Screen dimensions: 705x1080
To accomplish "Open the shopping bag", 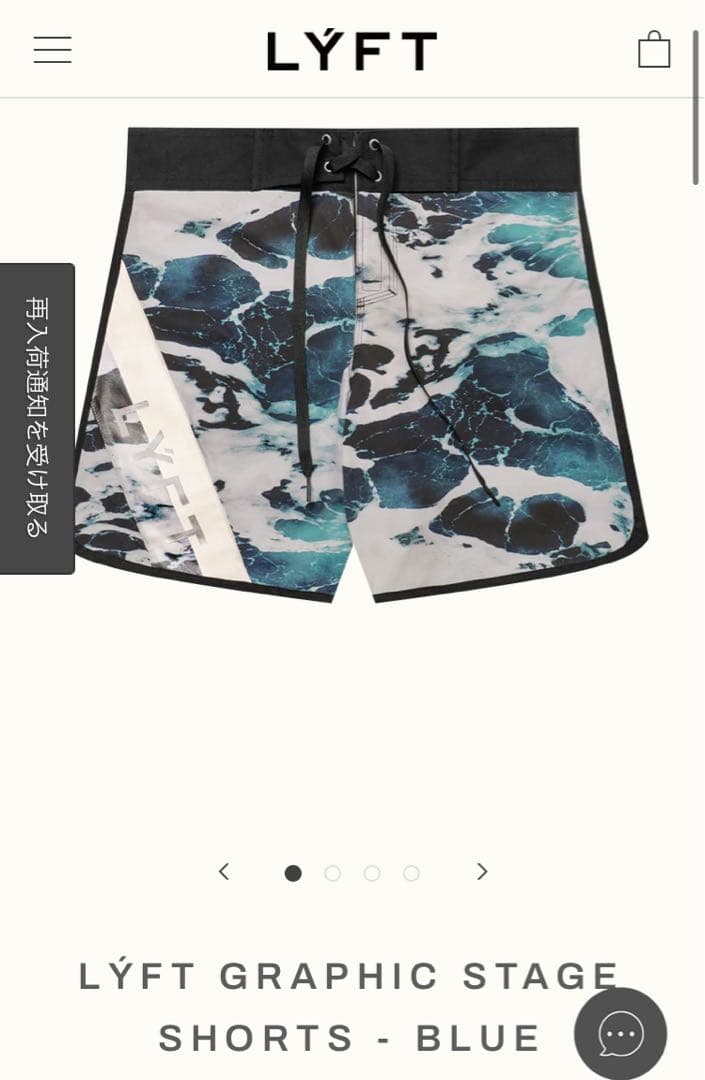I will click(x=654, y=50).
